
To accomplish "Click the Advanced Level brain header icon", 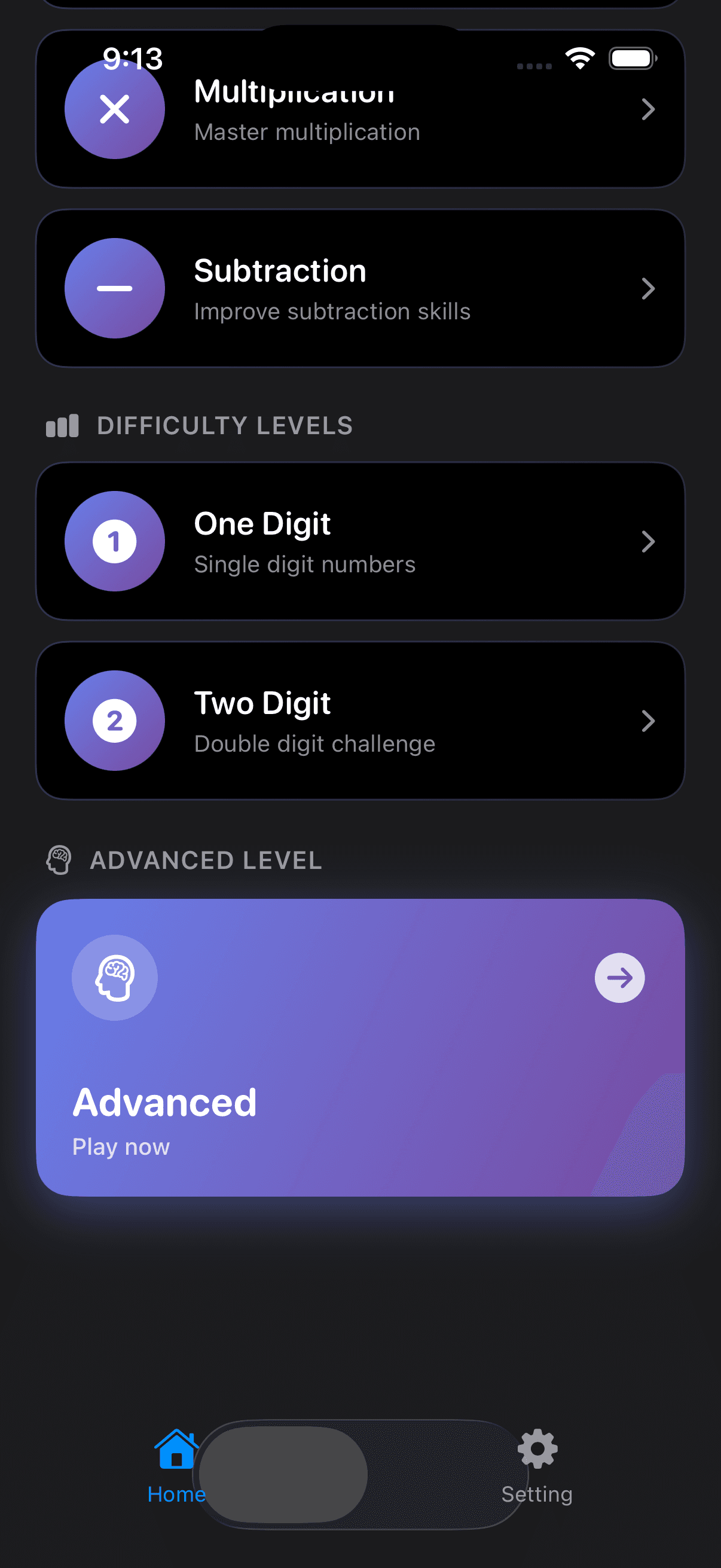I will click(x=59, y=859).
